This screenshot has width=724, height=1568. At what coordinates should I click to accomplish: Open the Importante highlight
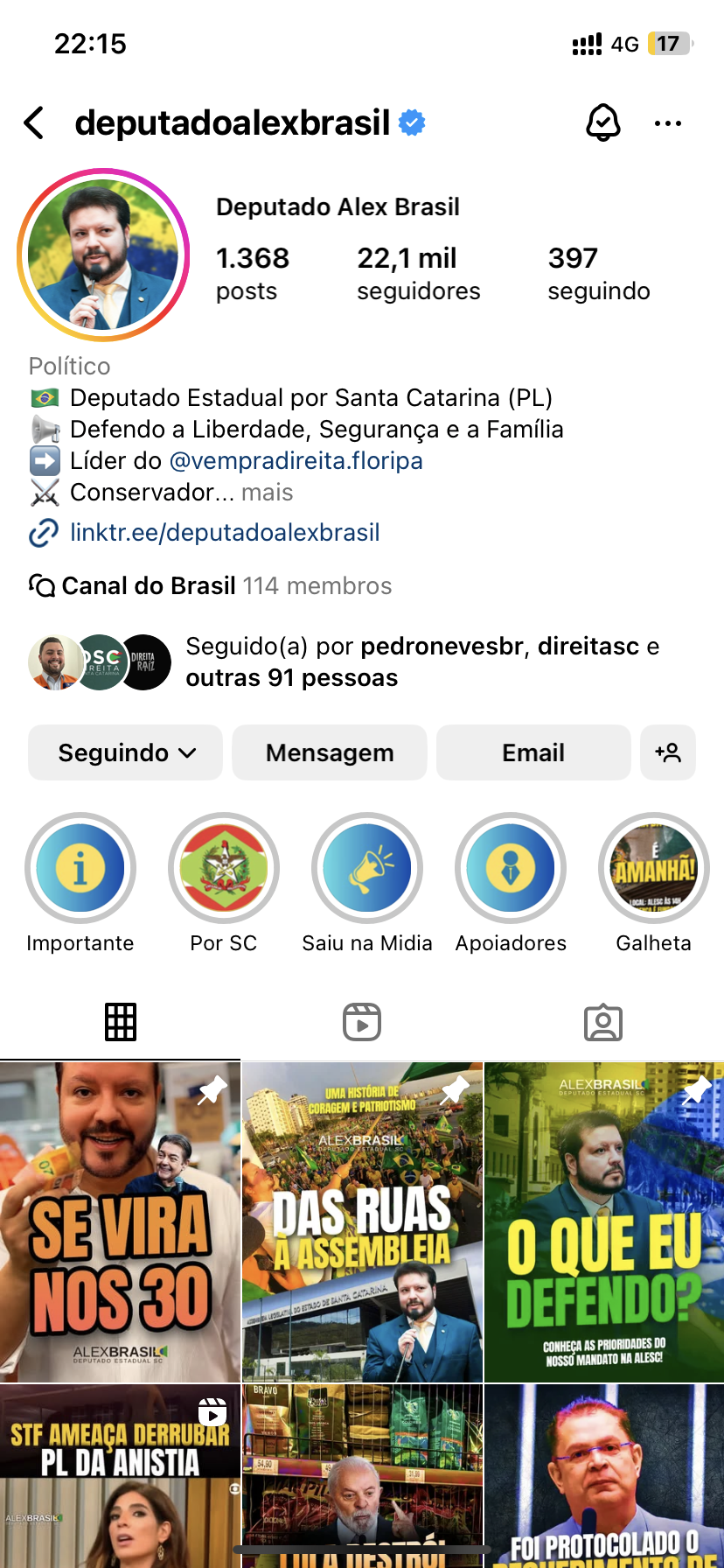pyautogui.click(x=80, y=869)
